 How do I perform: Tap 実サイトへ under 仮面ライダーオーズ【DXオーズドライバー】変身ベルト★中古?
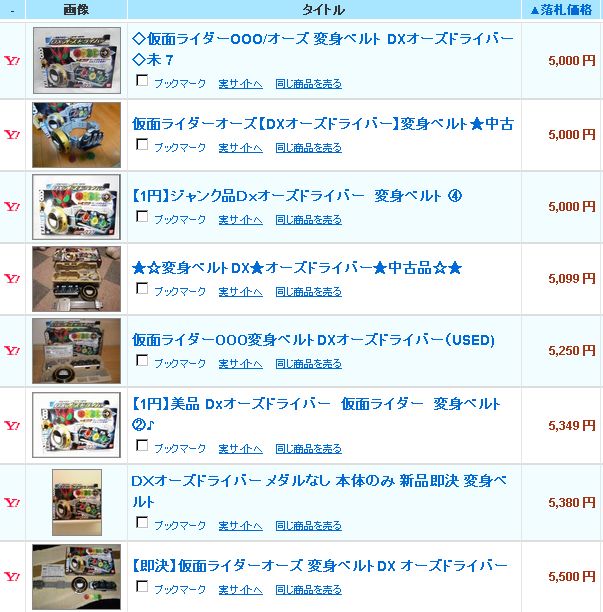point(240,148)
